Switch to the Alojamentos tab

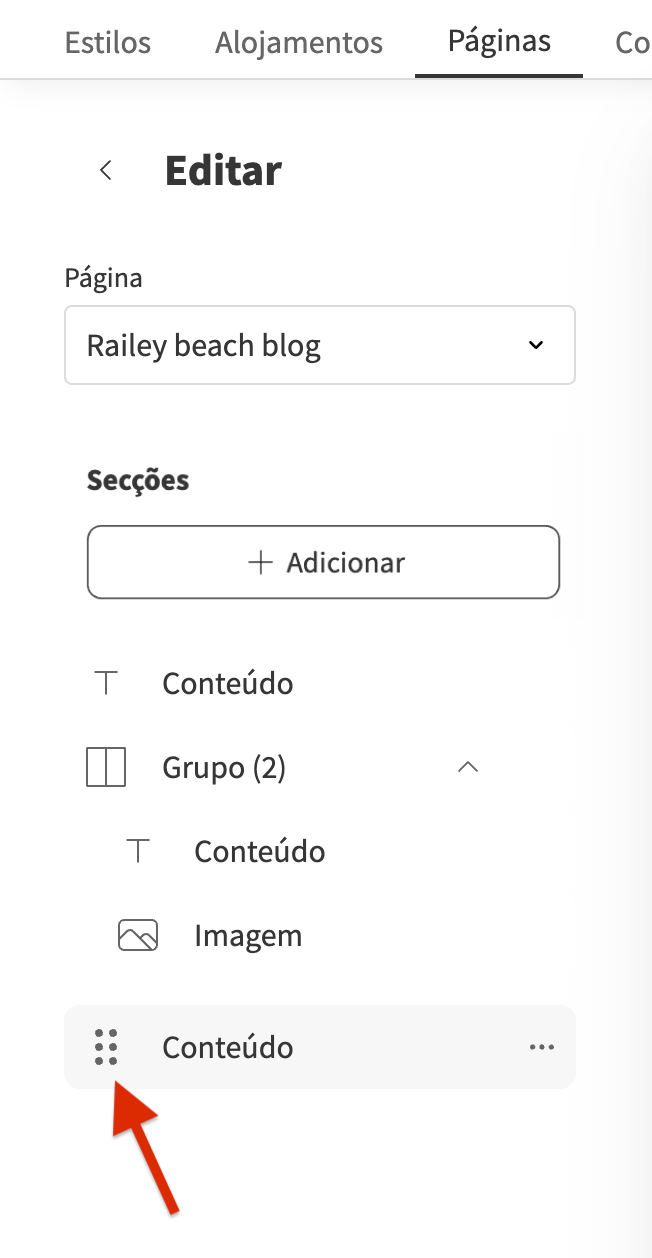point(298,43)
